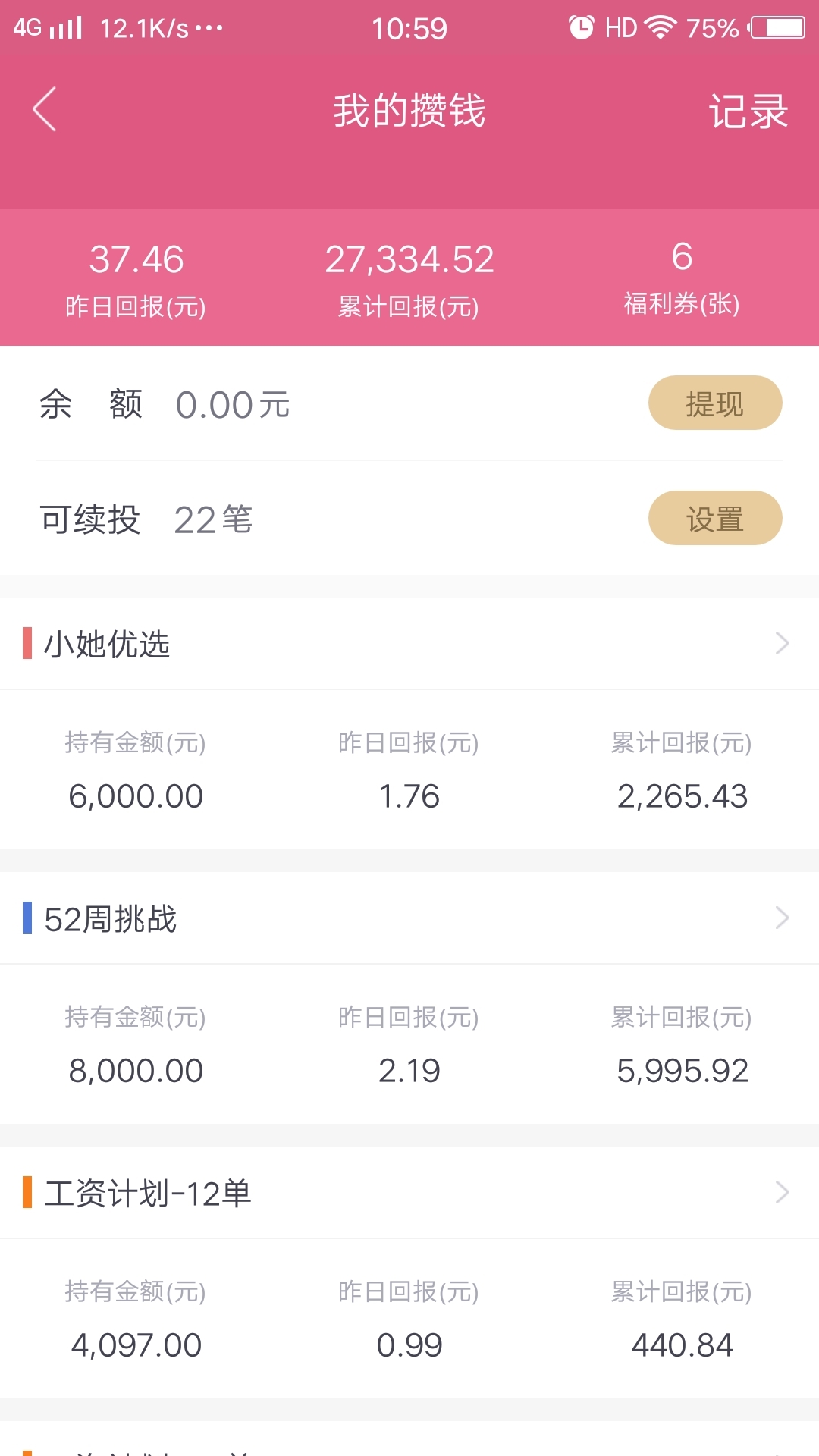Tap the 提现 withdraw button
The height and width of the screenshot is (1456, 819).
(x=715, y=403)
